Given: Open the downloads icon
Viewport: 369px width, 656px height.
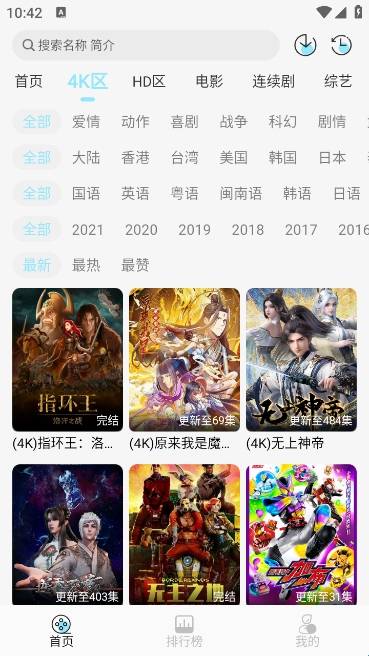Looking at the screenshot, I should pos(305,45).
